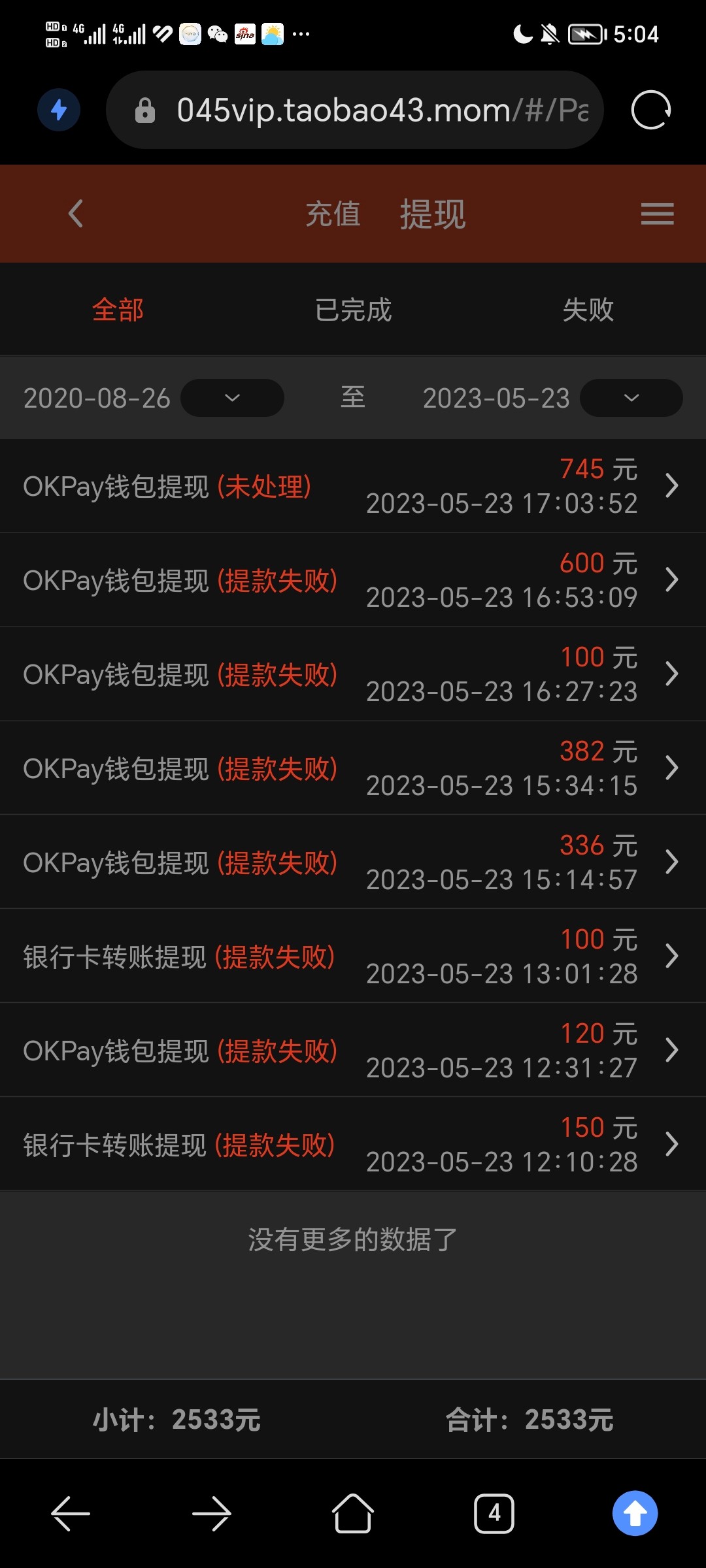The image size is (706, 1568).
Task: Reload the page in the browser
Action: point(650,110)
